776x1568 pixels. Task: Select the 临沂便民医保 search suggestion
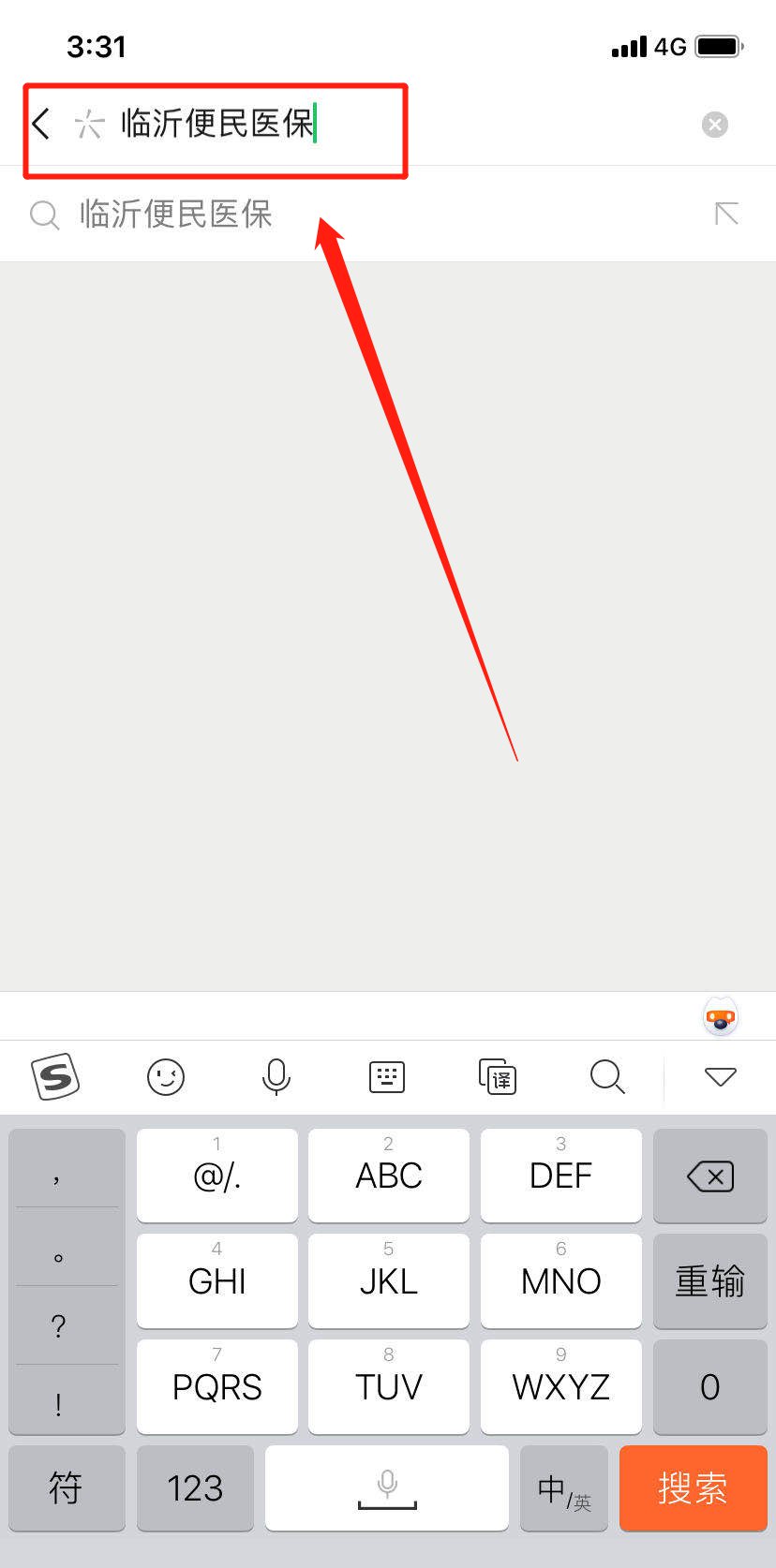(x=176, y=214)
